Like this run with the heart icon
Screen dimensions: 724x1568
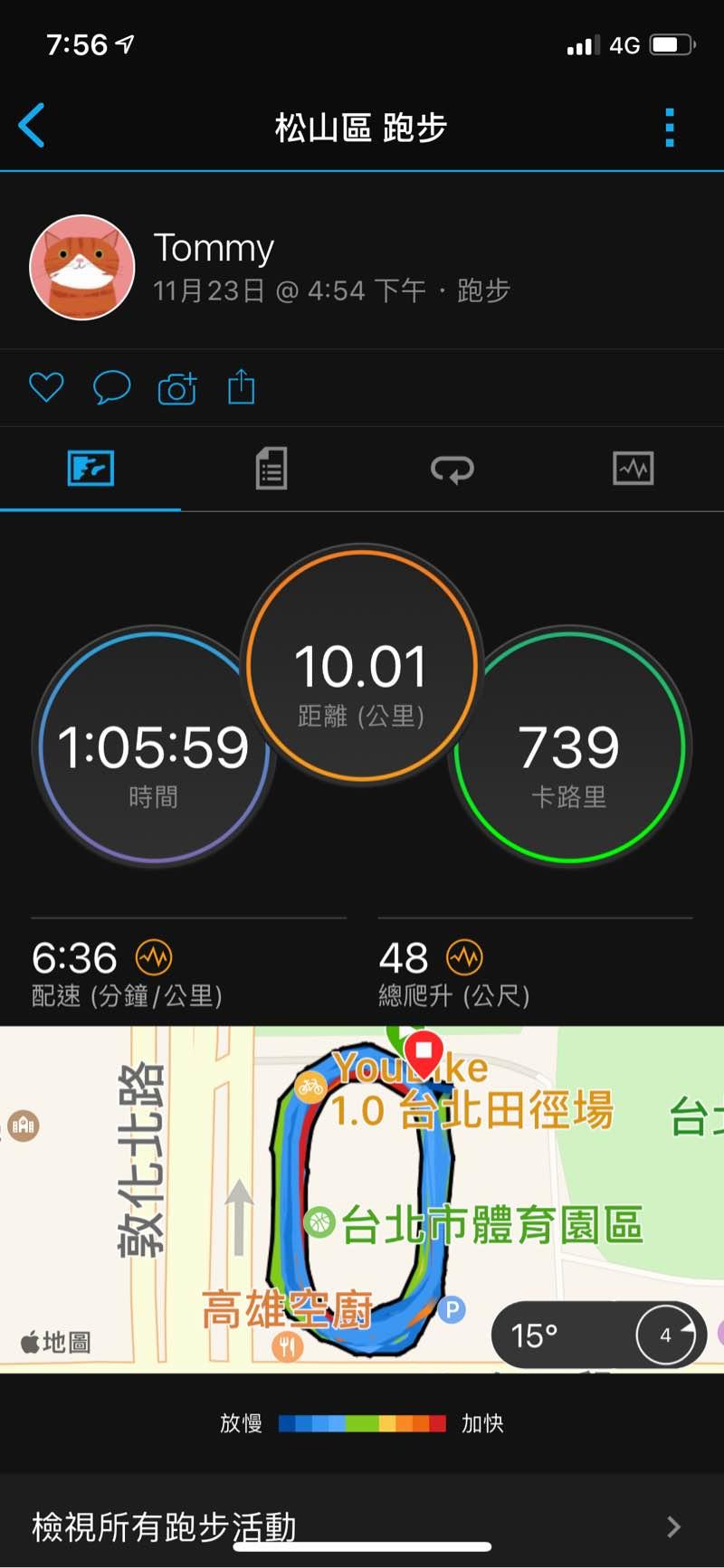pos(46,388)
